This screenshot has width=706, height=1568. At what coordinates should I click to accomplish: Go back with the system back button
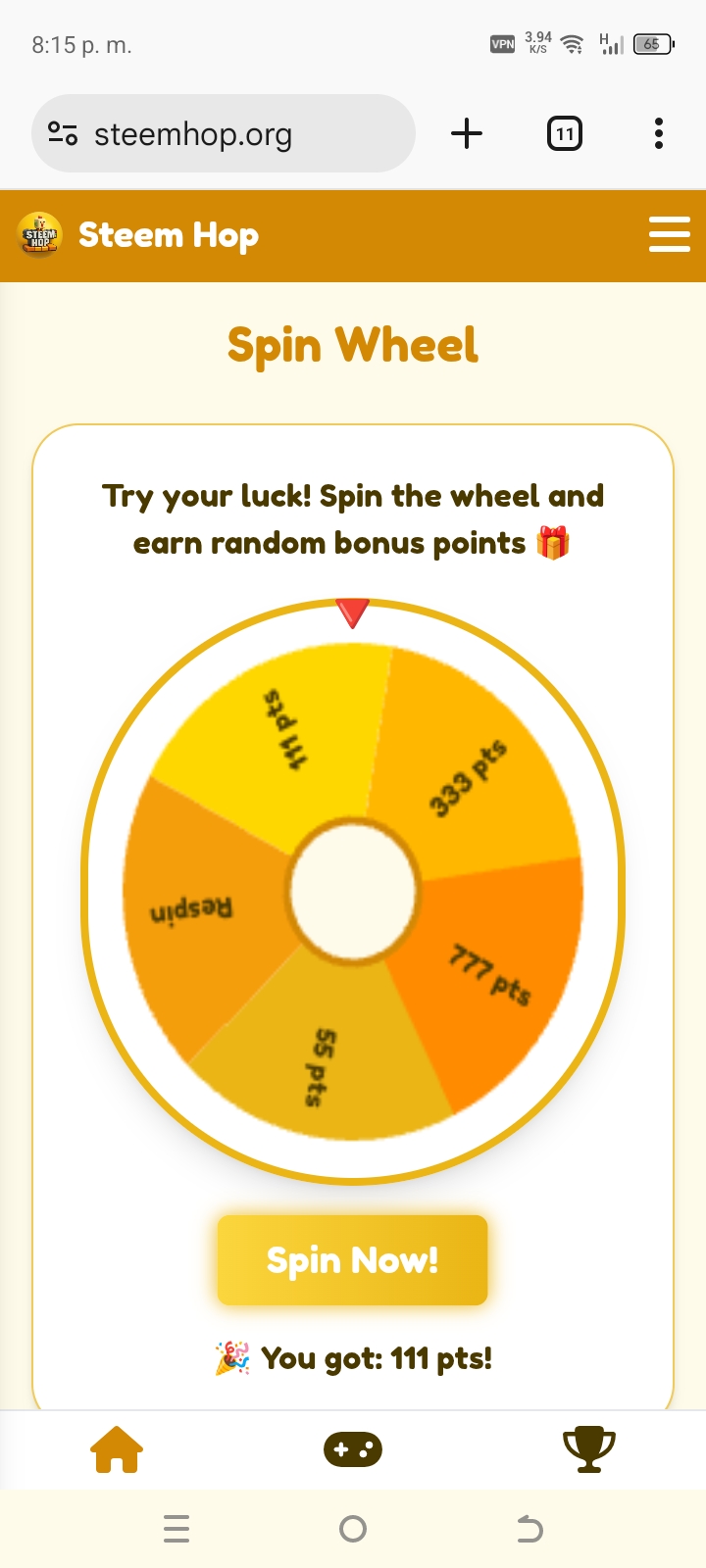529,1529
